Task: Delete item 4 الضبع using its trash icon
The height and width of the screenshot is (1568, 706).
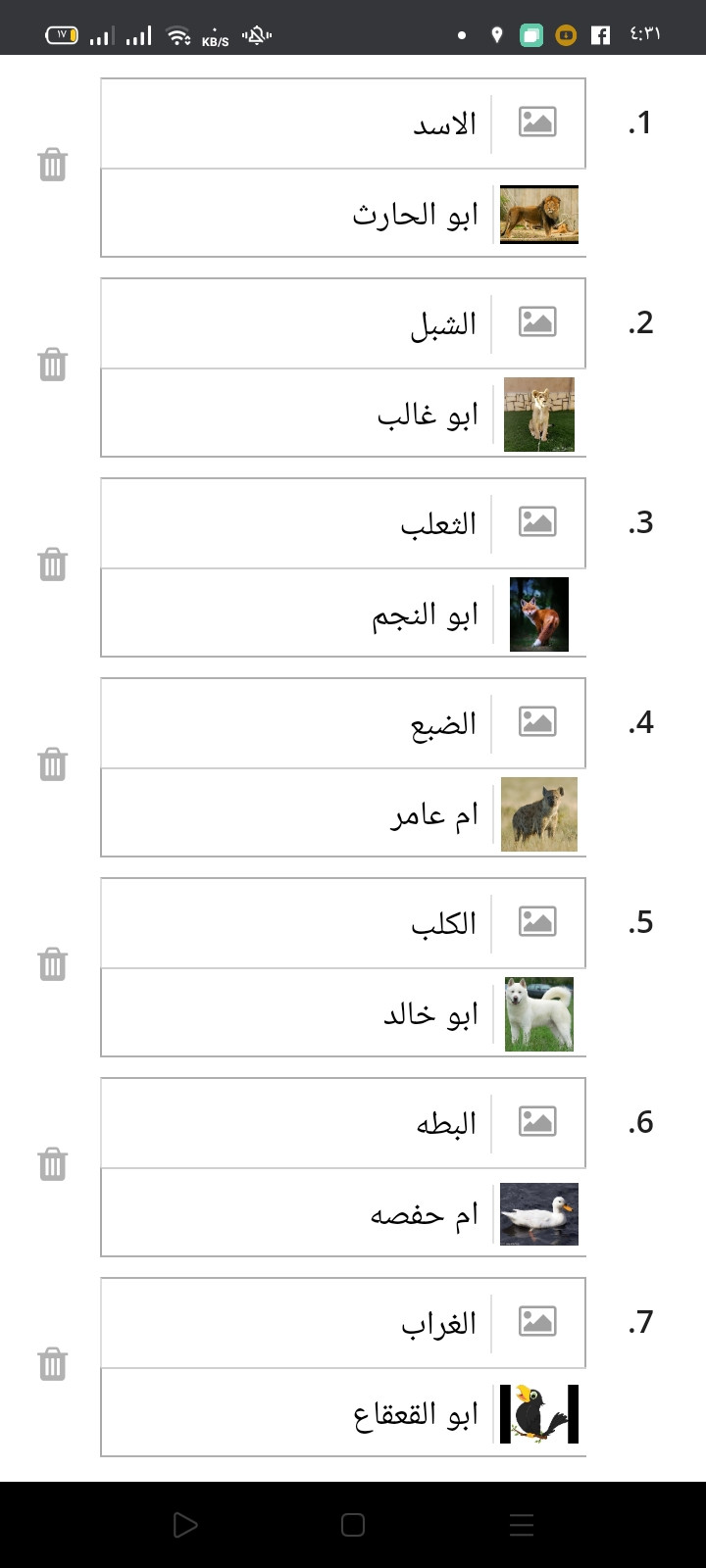Action: 53,764
